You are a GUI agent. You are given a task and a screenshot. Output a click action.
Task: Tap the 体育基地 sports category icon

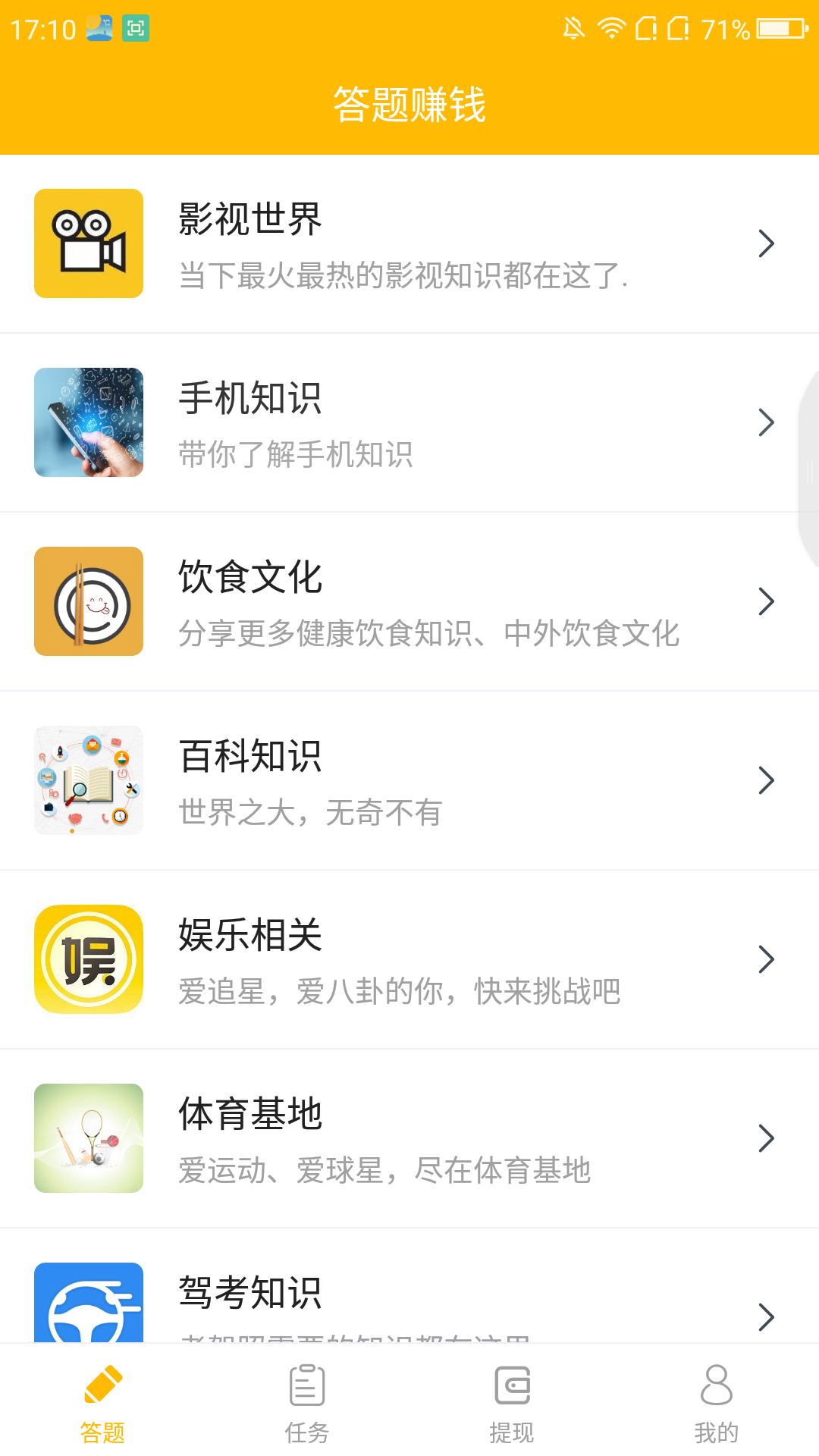(x=88, y=1137)
